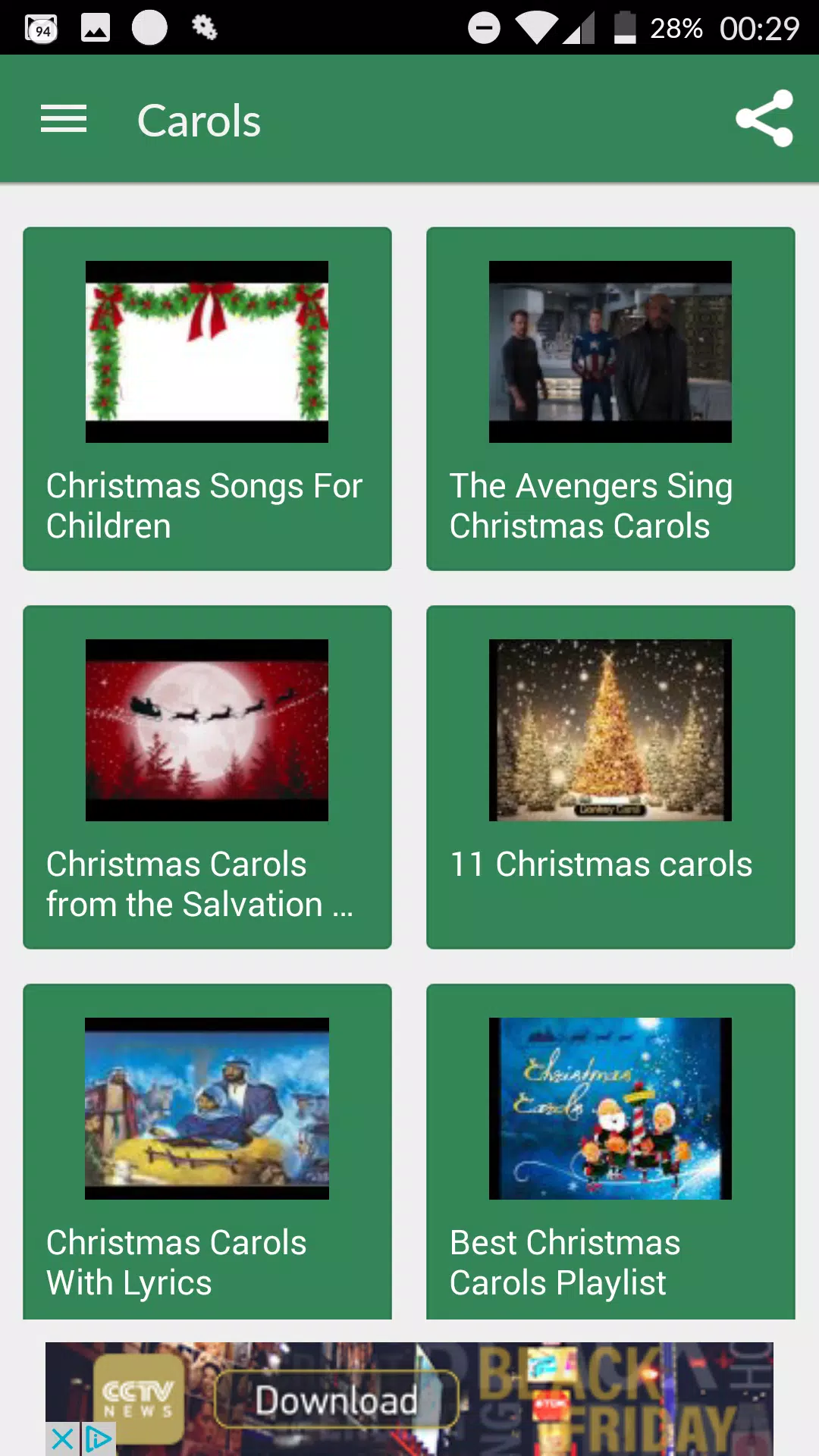Screen dimensions: 819x1456
Task: Select the 11 Christmas carols video
Action: pos(610,777)
